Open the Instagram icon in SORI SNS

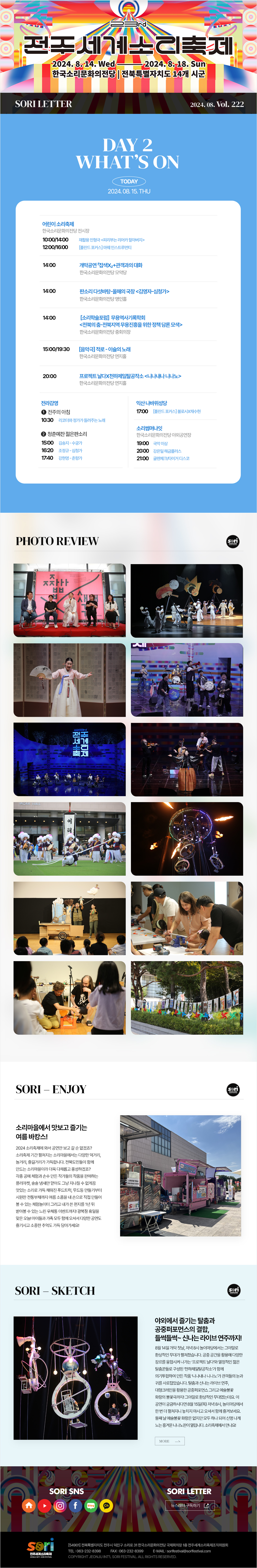click(x=60, y=1505)
